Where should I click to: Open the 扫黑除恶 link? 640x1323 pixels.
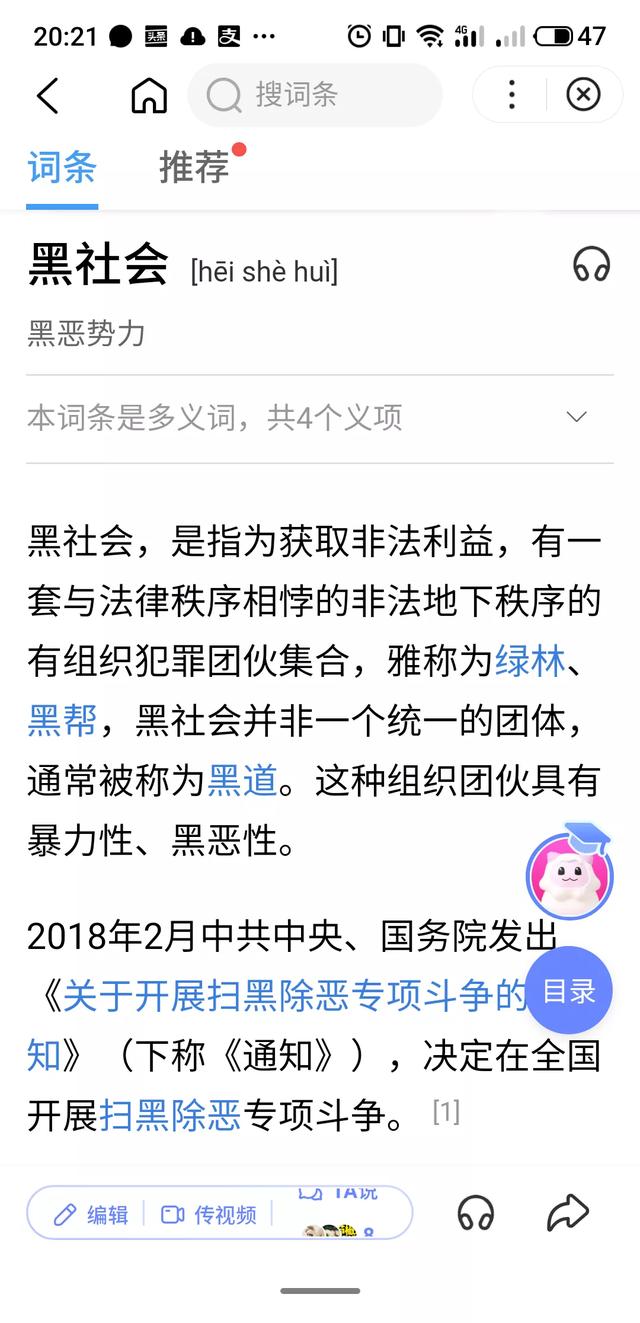[x=170, y=1116]
